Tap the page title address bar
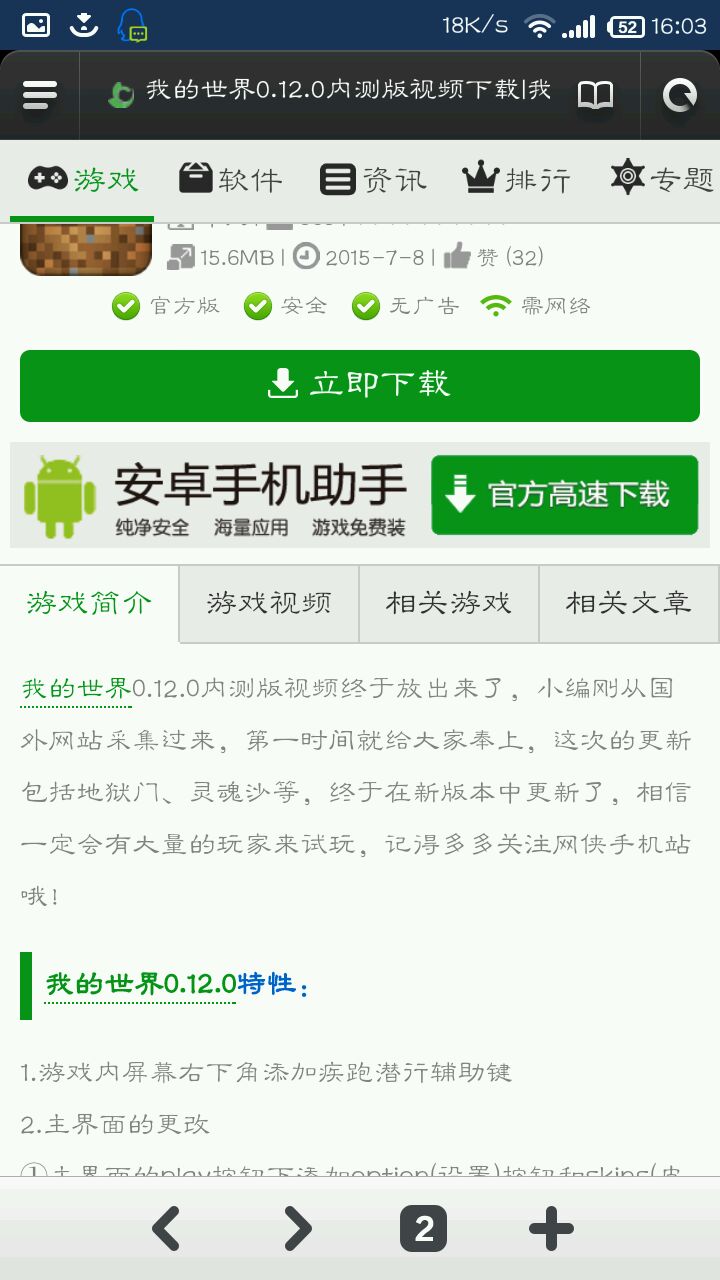720x1280 pixels. pos(340,92)
